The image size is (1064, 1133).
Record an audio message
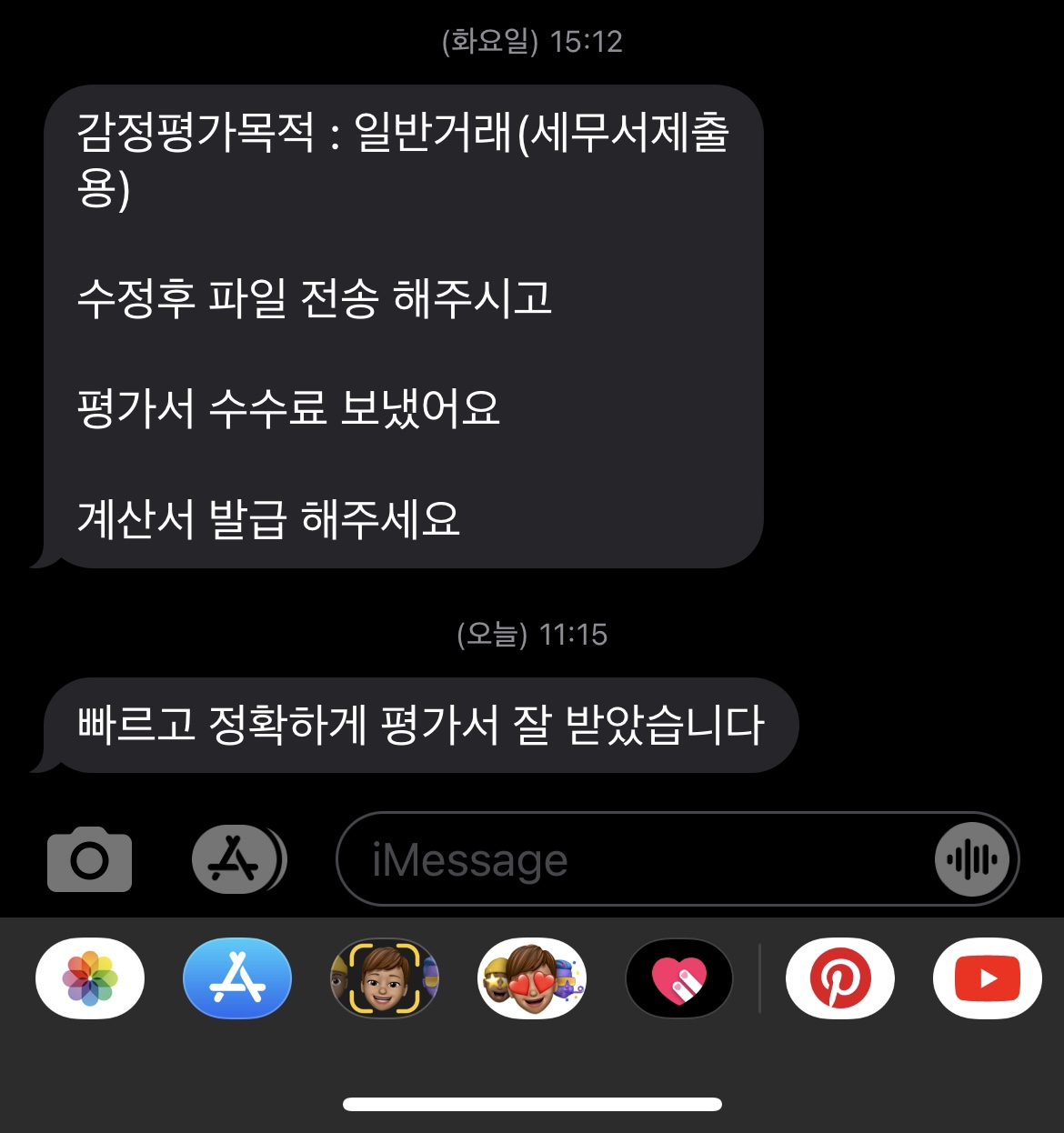(972, 859)
